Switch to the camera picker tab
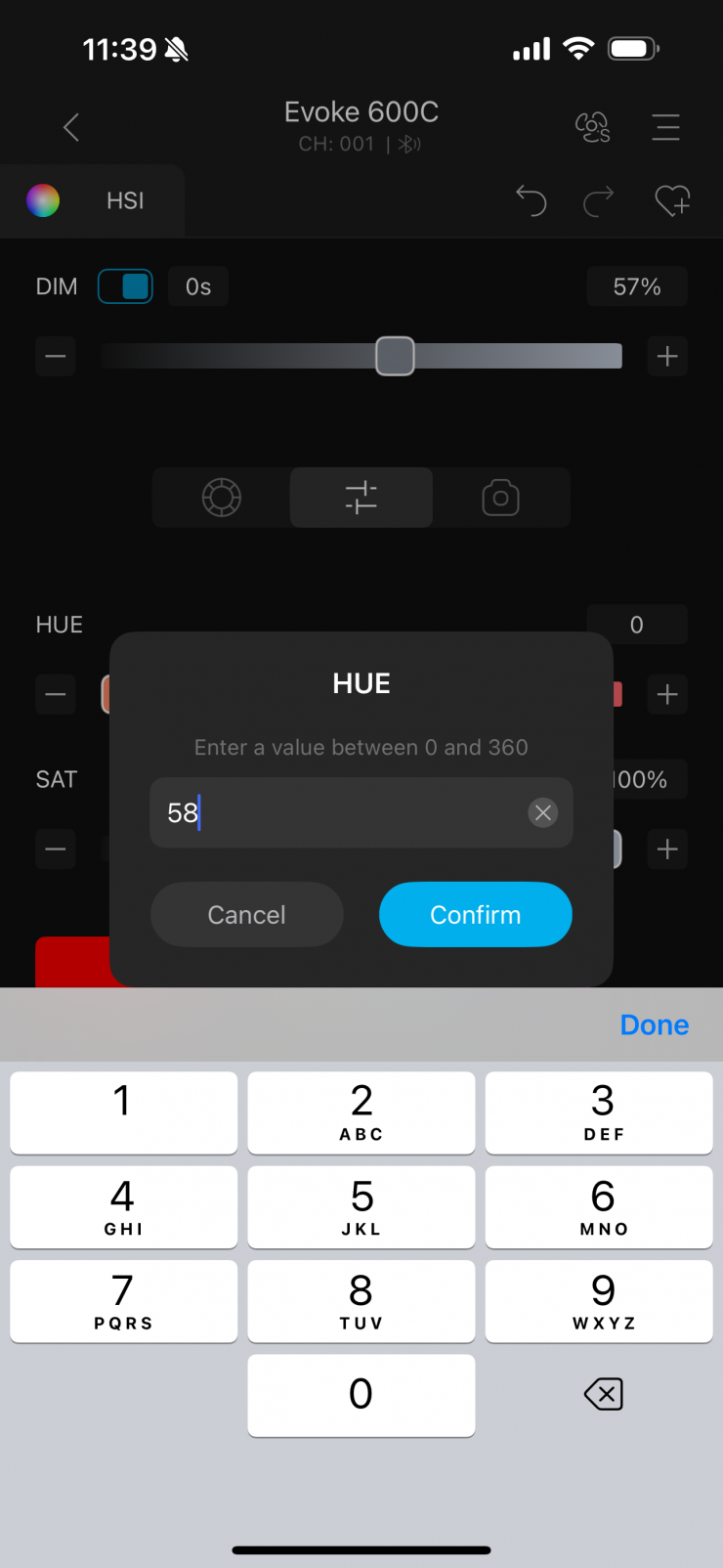Image resolution: width=723 pixels, height=1568 pixels. tap(500, 498)
